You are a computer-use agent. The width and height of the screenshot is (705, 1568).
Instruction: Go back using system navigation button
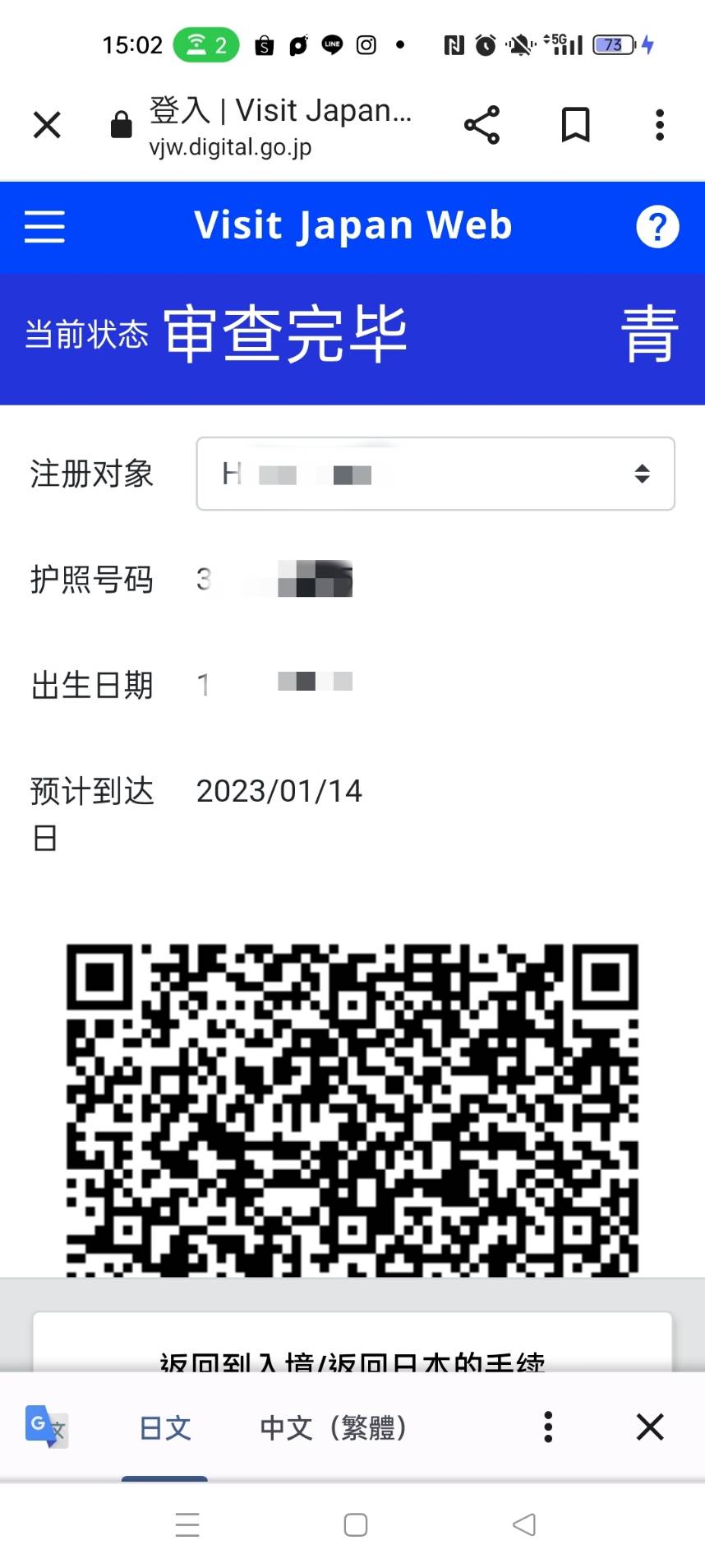point(523,1525)
